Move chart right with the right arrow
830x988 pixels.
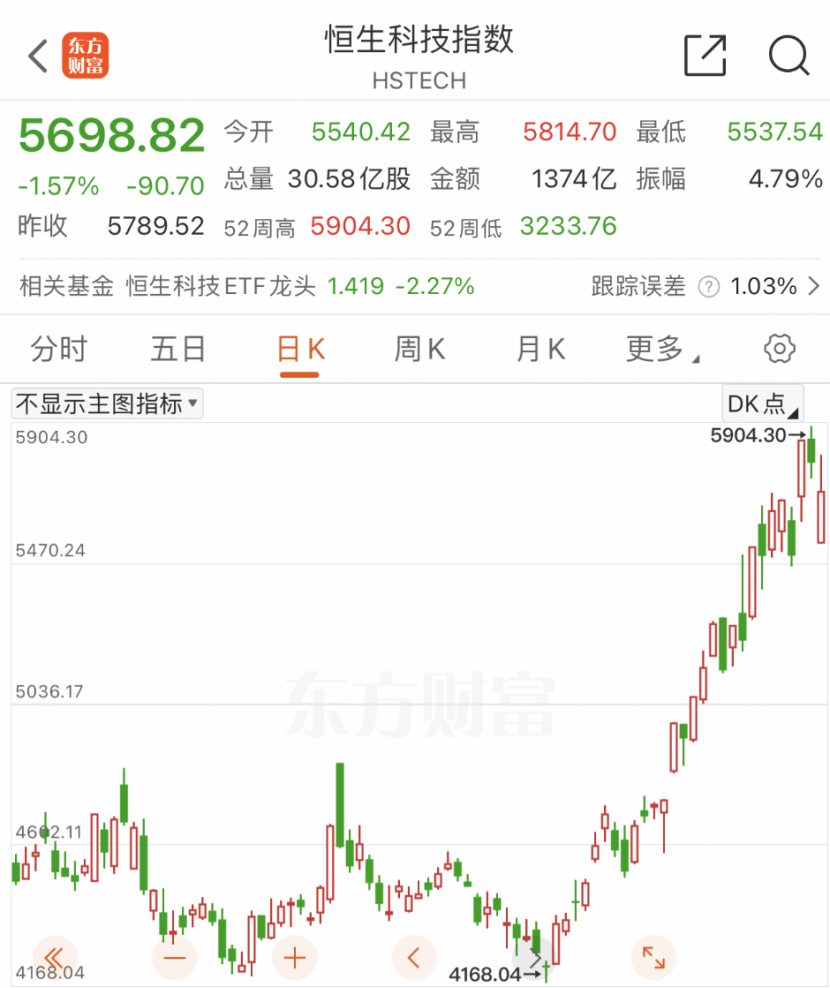(534, 958)
